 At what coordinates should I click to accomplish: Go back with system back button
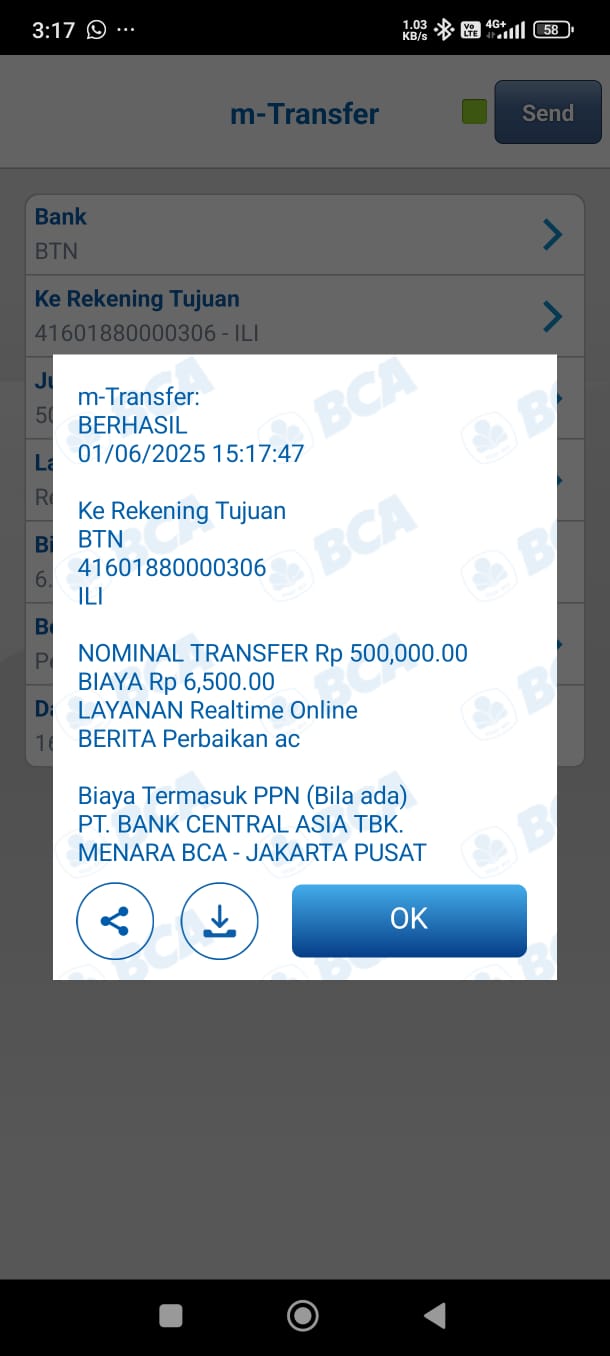coord(434,1315)
